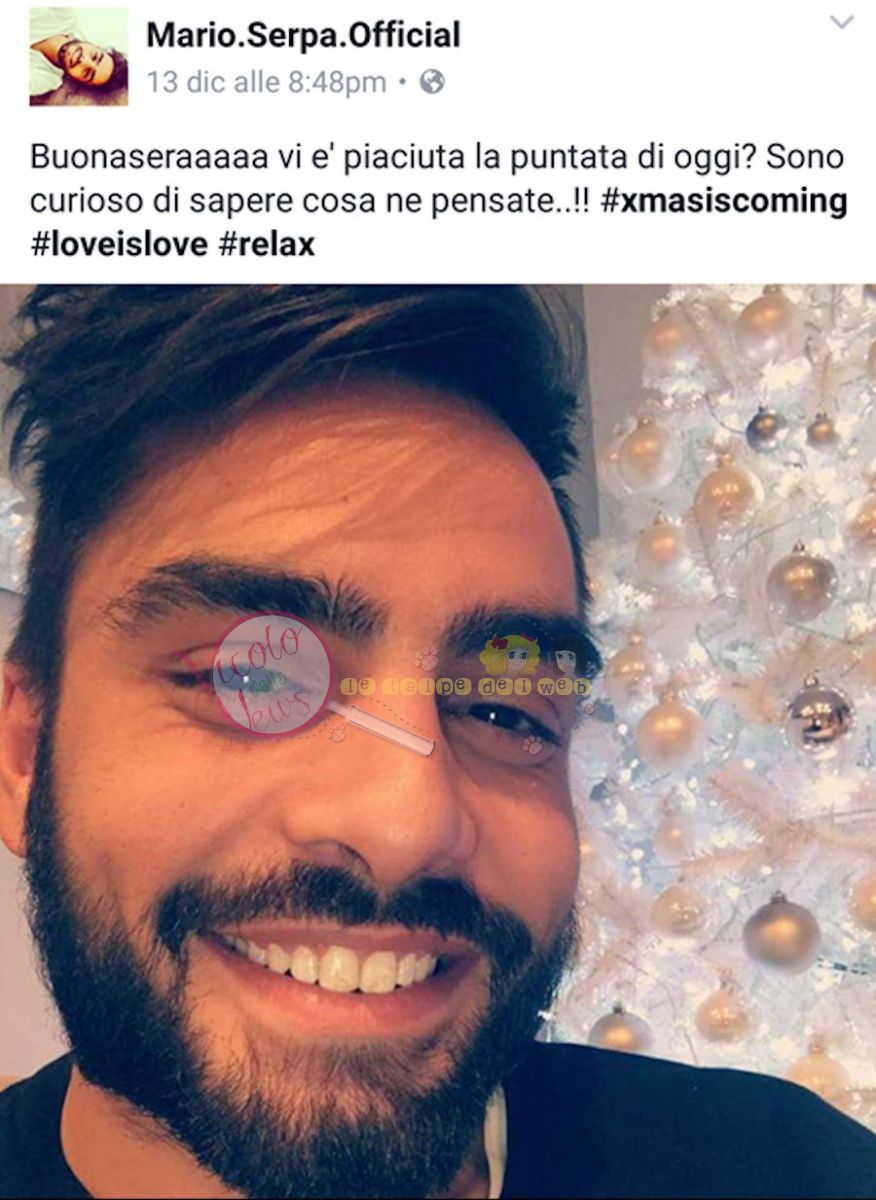
Task: Open the #relax hashtag
Action: tap(267, 244)
